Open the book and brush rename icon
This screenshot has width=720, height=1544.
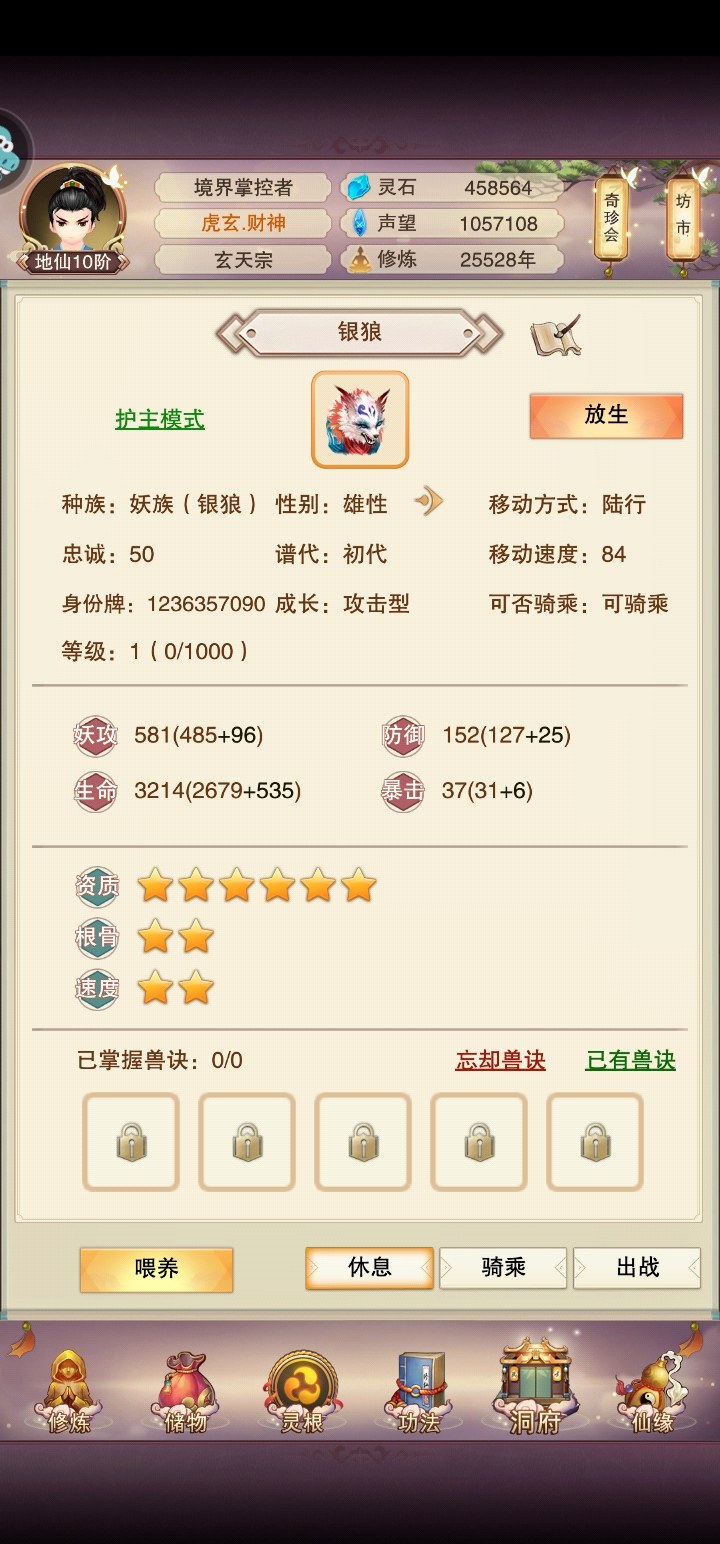pos(555,336)
